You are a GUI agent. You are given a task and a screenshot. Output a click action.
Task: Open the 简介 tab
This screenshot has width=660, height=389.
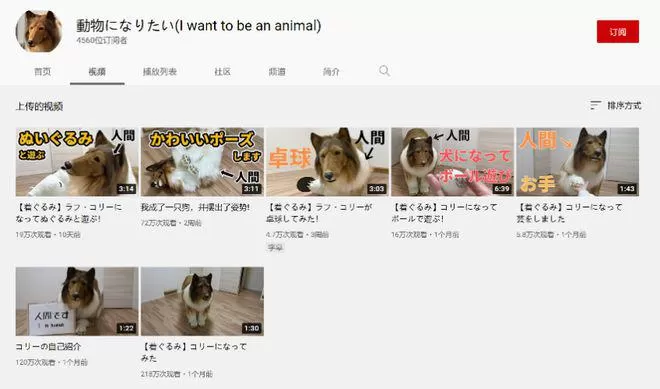(x=331, y=72)
